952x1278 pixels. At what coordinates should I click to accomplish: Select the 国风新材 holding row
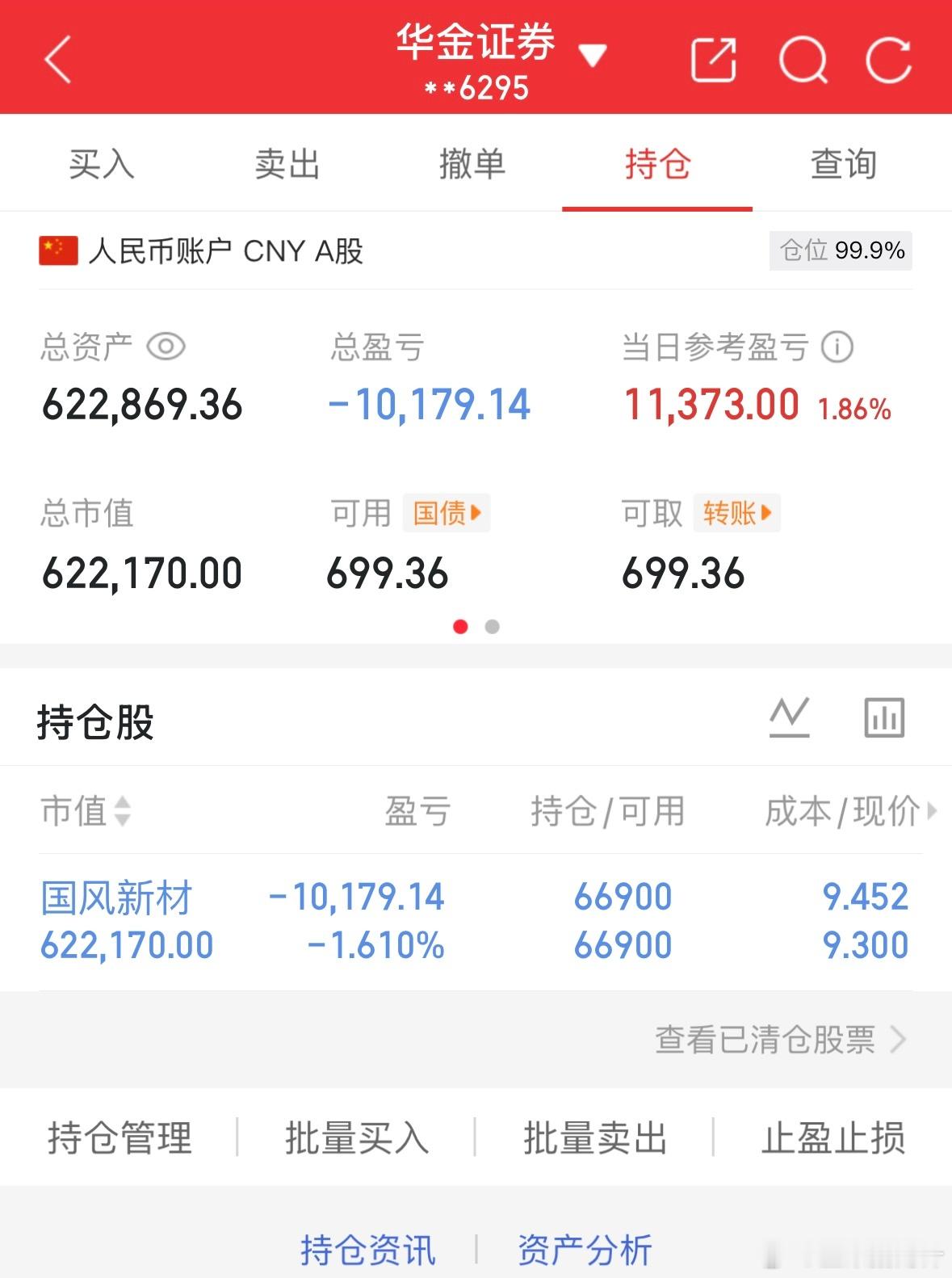323,921
